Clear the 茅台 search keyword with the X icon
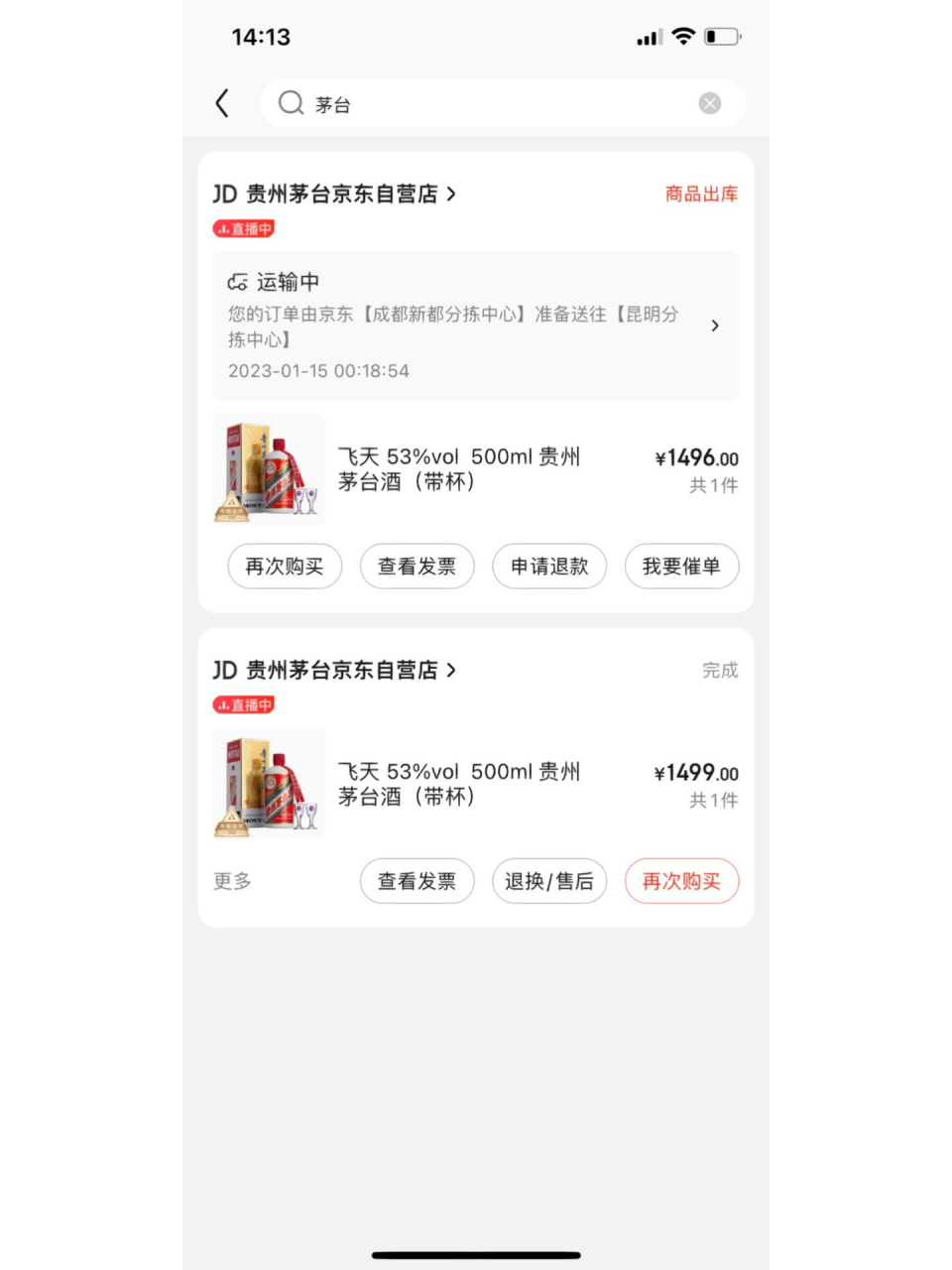The width and height of the screenshot is (952, 1270). pyautogui.click(x=710, y=103)
